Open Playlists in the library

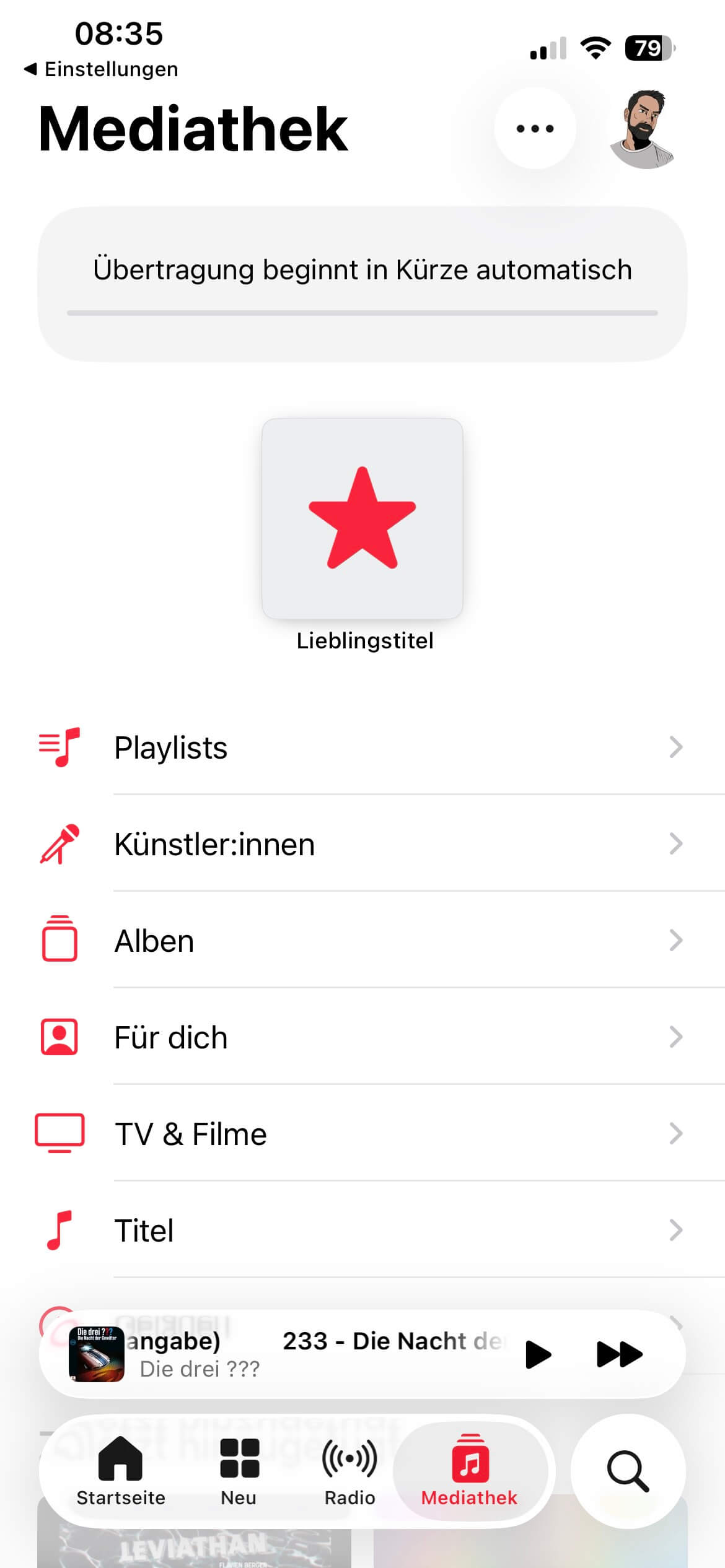362,747
